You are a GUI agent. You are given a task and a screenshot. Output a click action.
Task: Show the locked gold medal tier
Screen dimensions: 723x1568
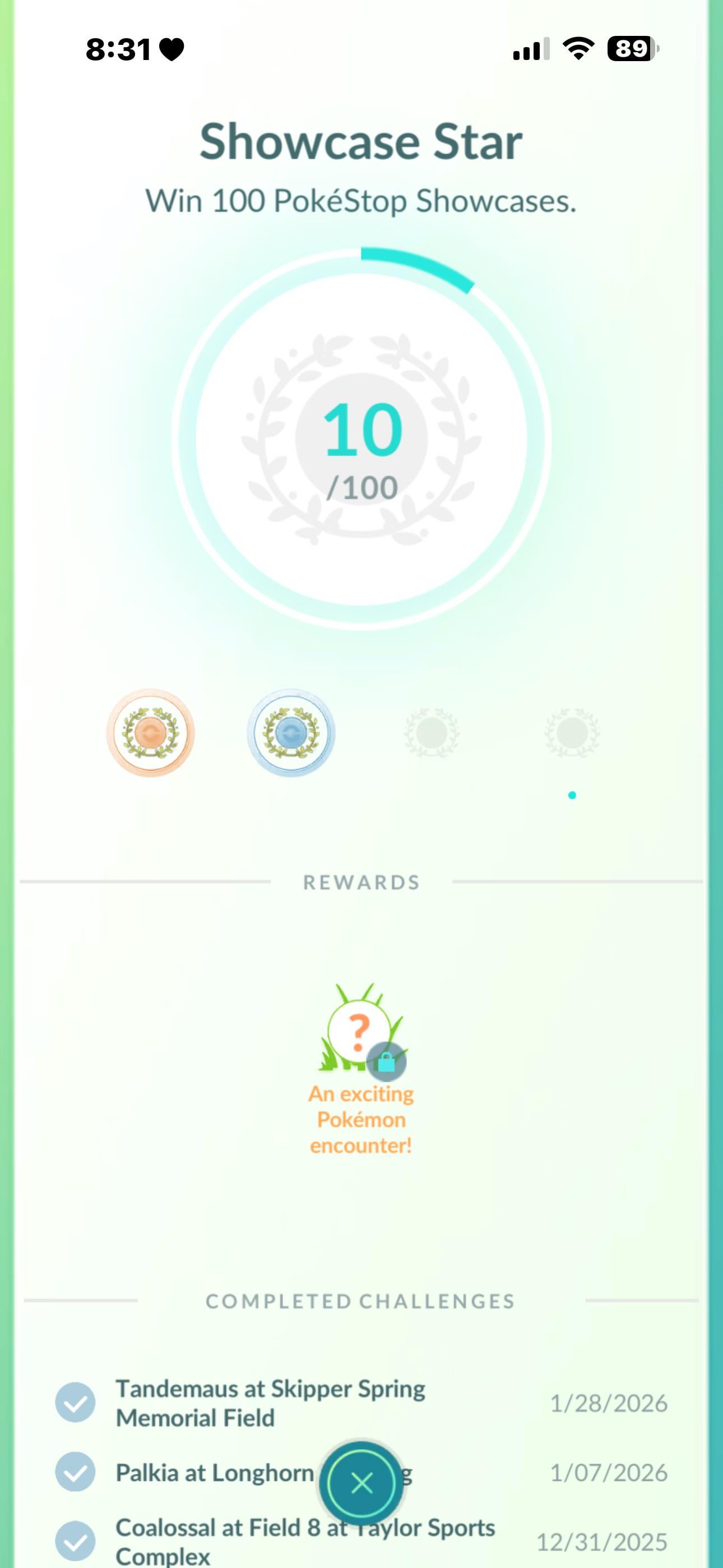click(x=432, y=733)
